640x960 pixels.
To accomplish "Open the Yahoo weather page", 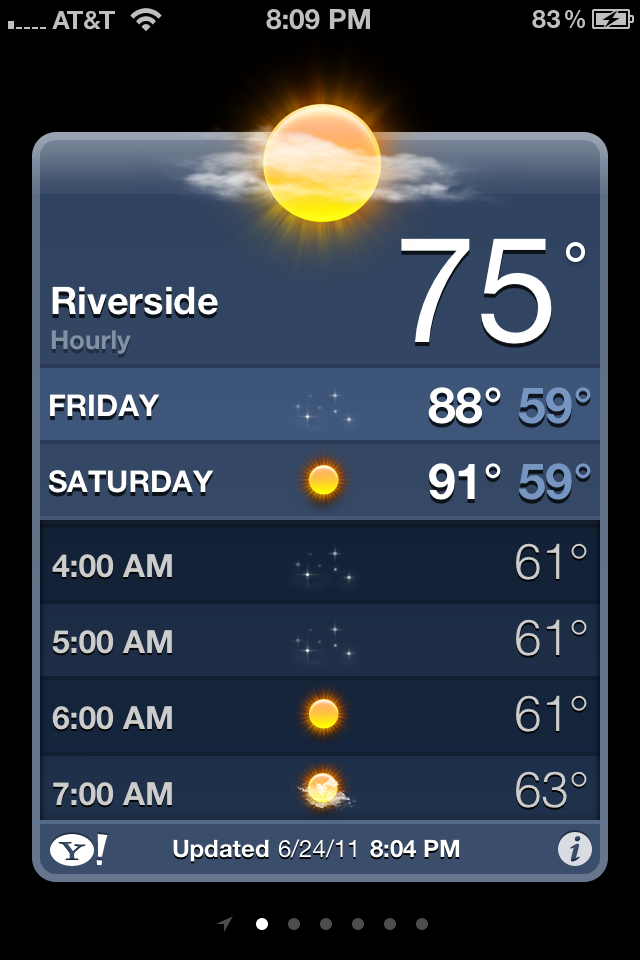I will point(78,850).
